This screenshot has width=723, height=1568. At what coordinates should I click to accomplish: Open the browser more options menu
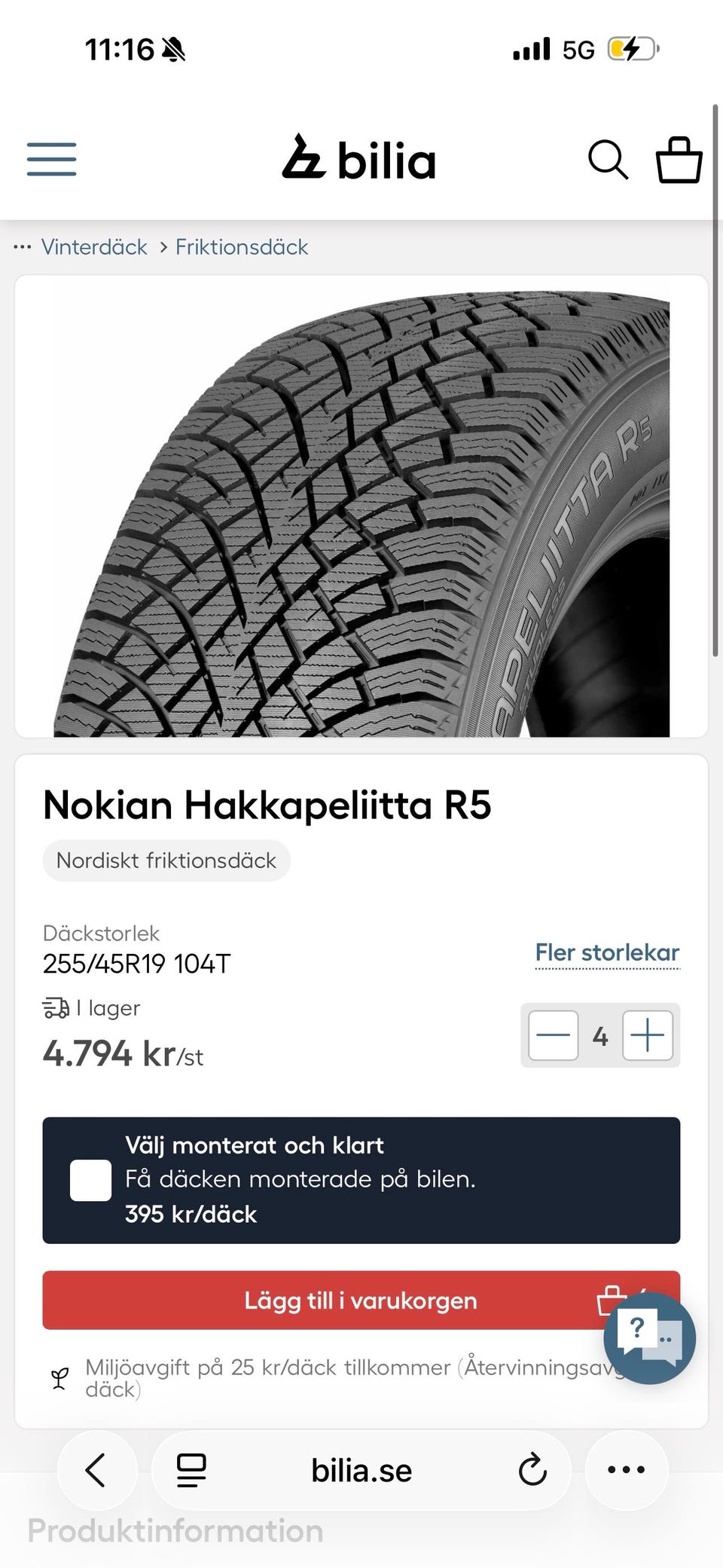tap(627, 1469)
